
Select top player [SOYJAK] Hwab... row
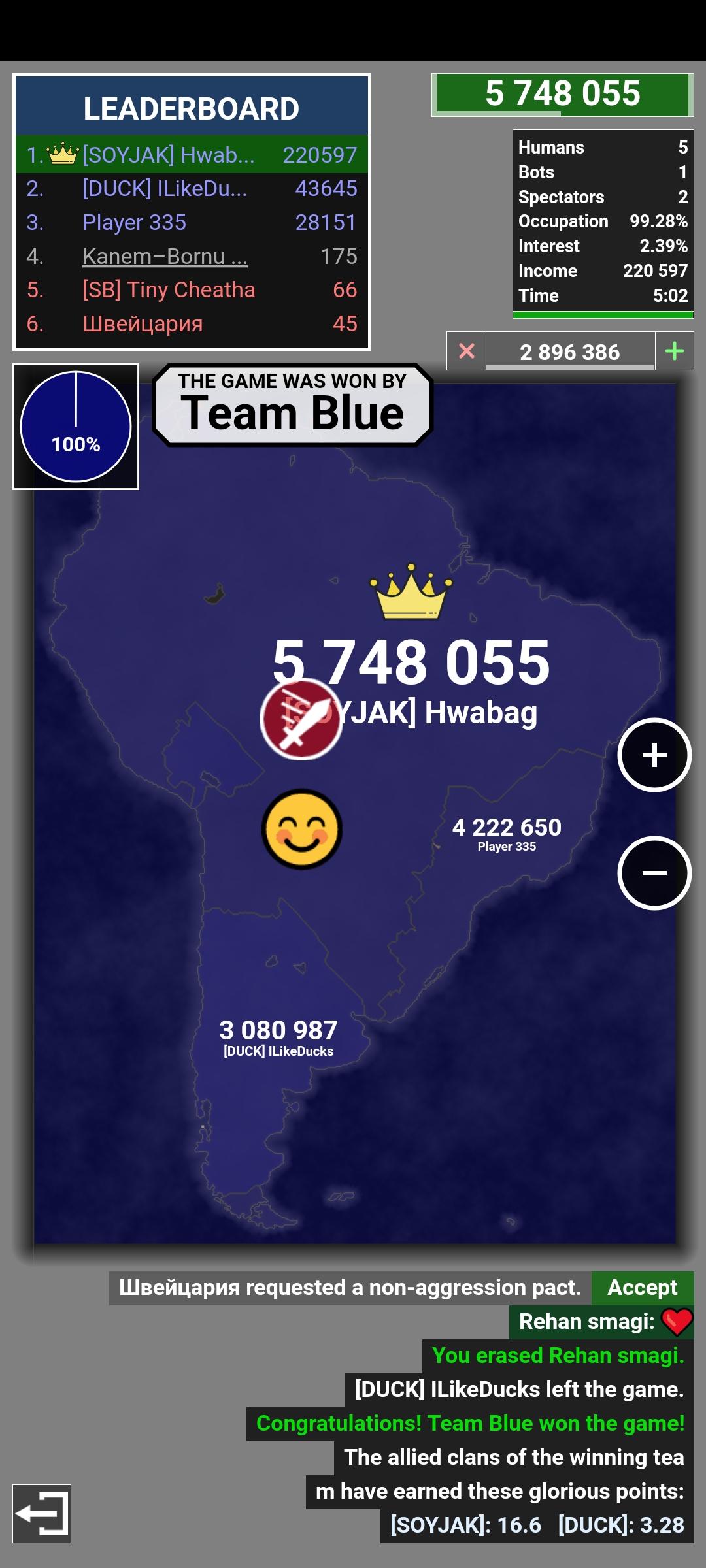(x=192, y=155)
